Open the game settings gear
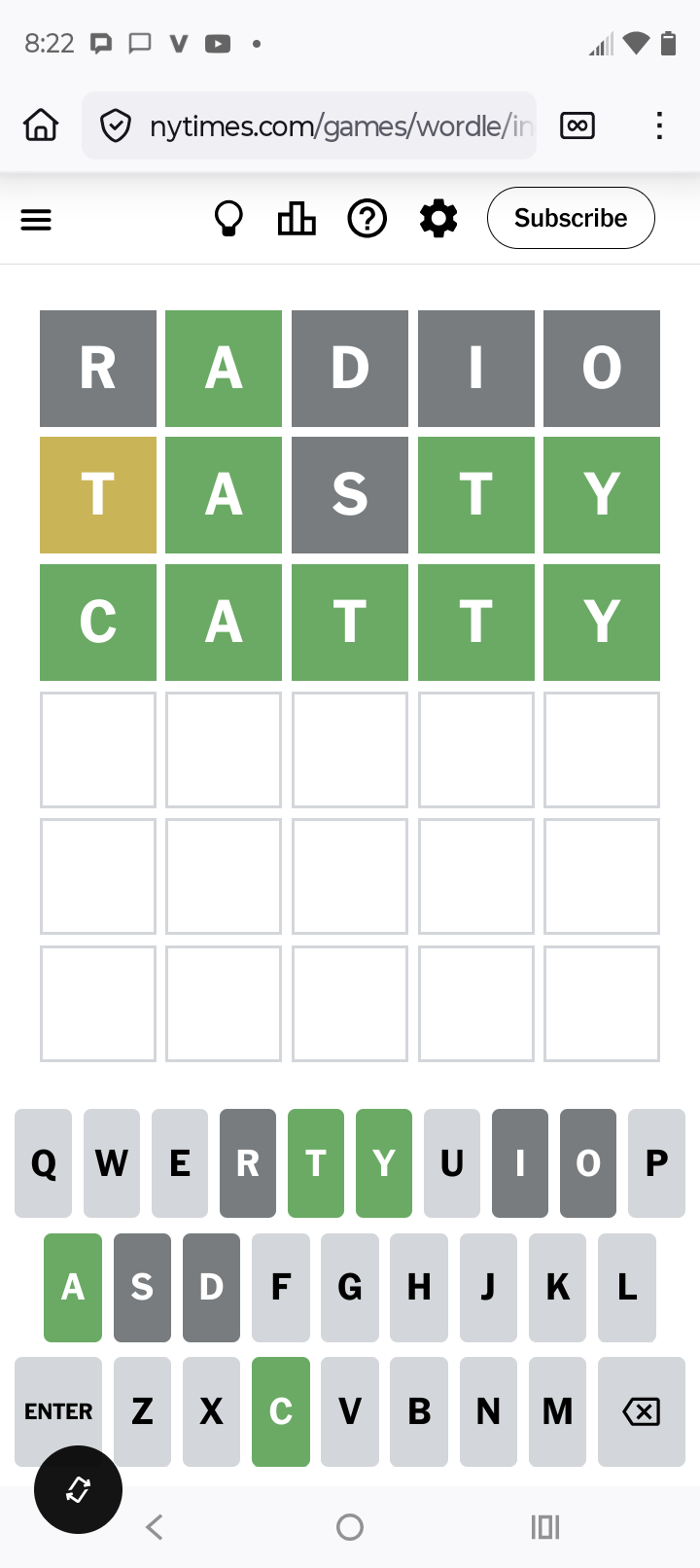This screenshot has width=700, height=1568. coord(438,219)
